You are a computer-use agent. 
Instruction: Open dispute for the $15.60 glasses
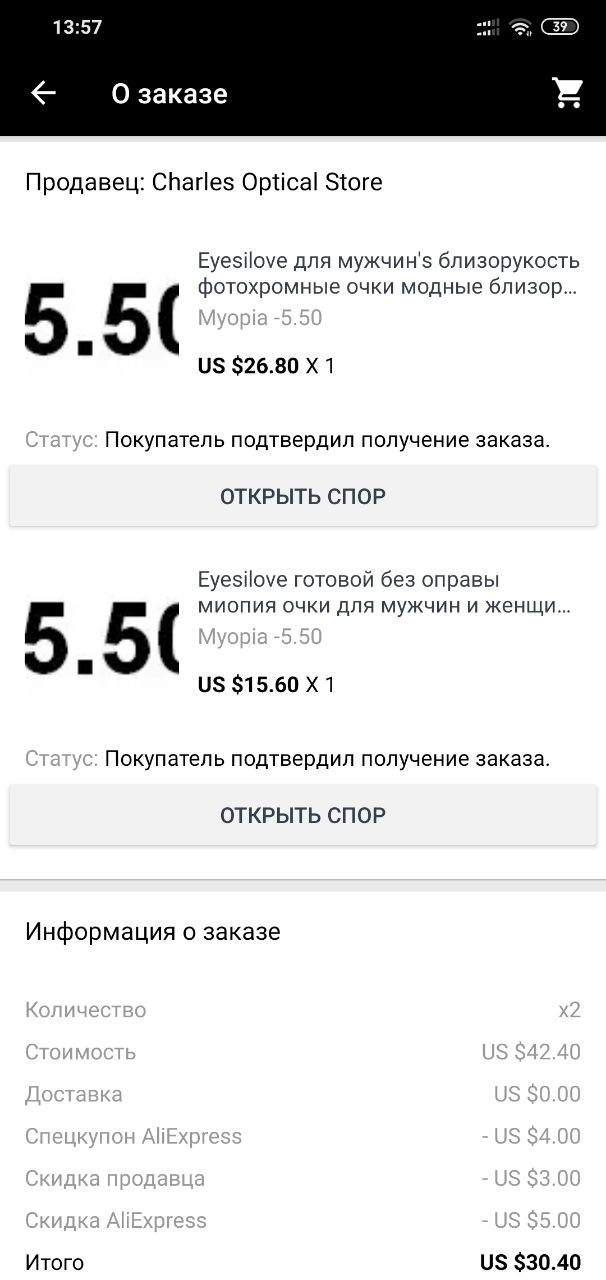(303, 815)
